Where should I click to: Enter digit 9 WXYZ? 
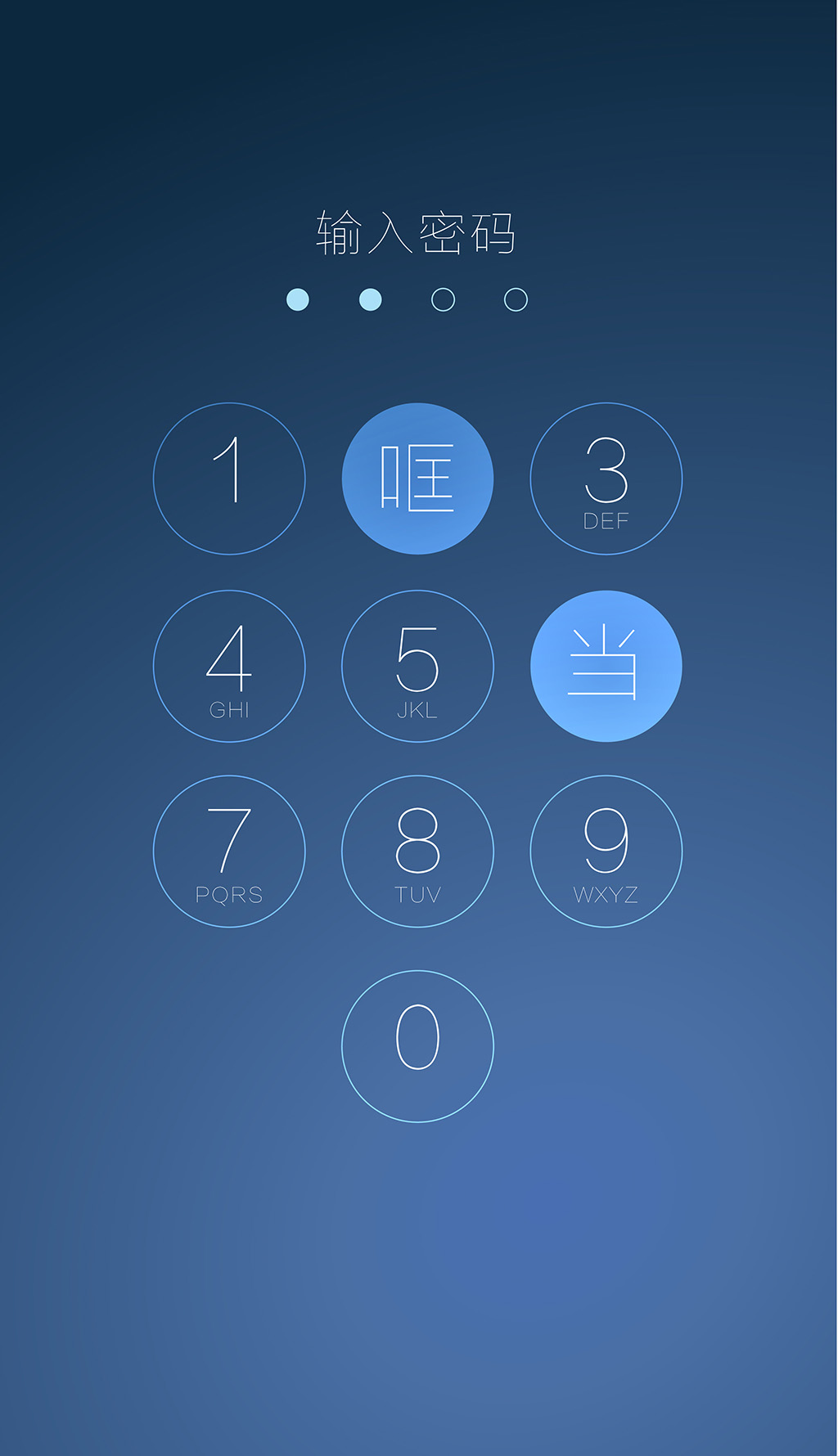606,852
